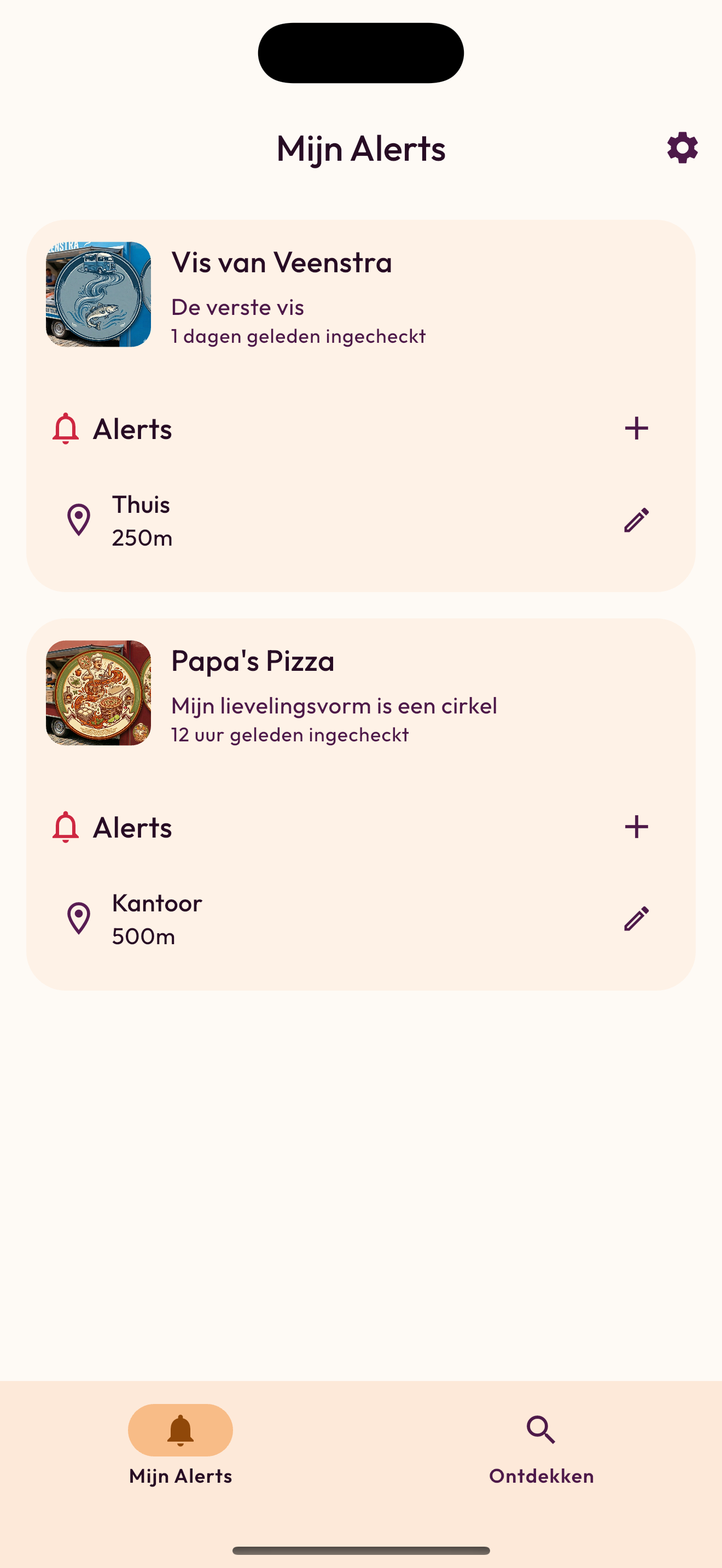Image resolution: width=722 pixels, height=1568 pixels.
Task: Edit the Kantoor 500m alert
Action: pyautogui.click(x=636, y=918)
